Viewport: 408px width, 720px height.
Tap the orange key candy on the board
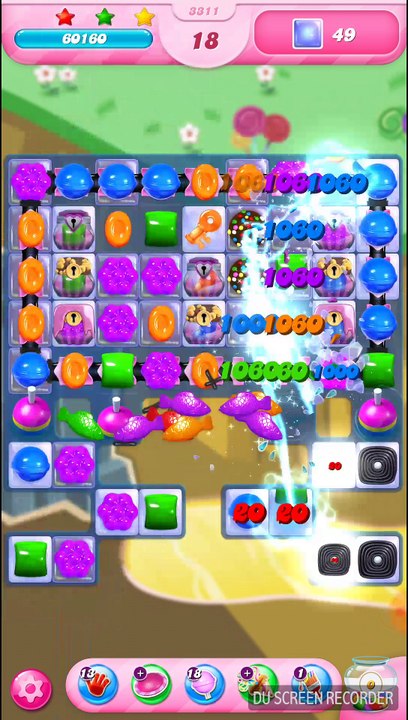(204, 230)
